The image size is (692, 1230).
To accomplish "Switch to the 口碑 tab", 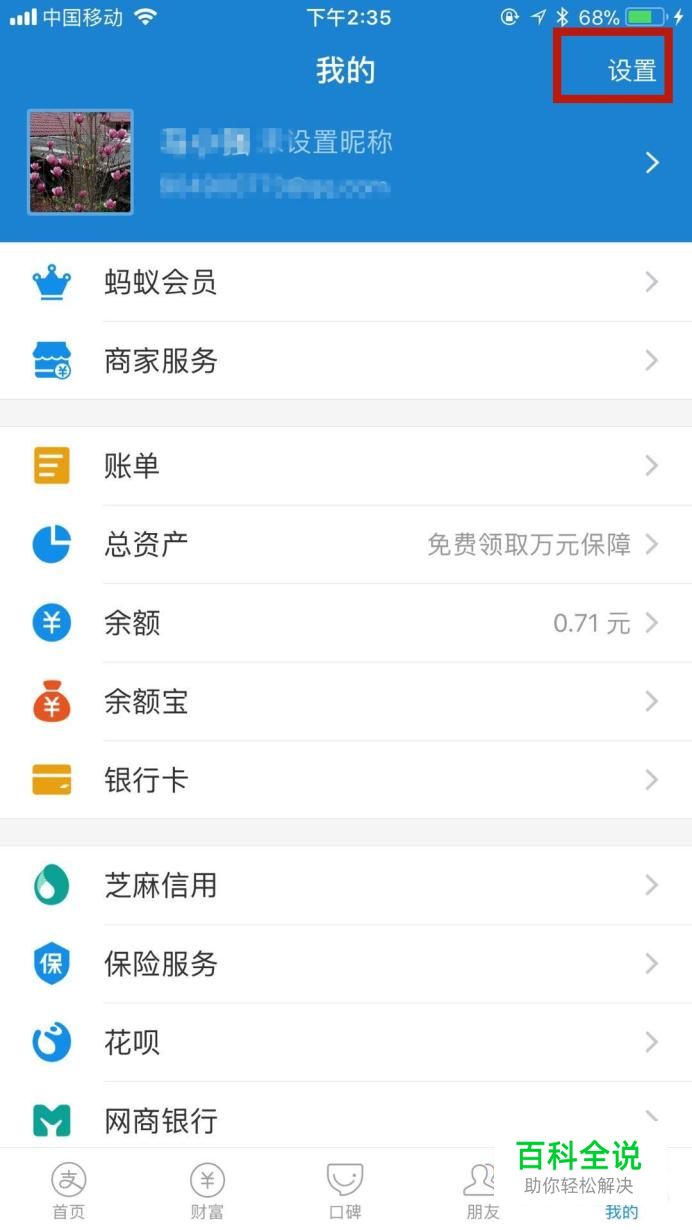I will click(x=345, y=1192).
